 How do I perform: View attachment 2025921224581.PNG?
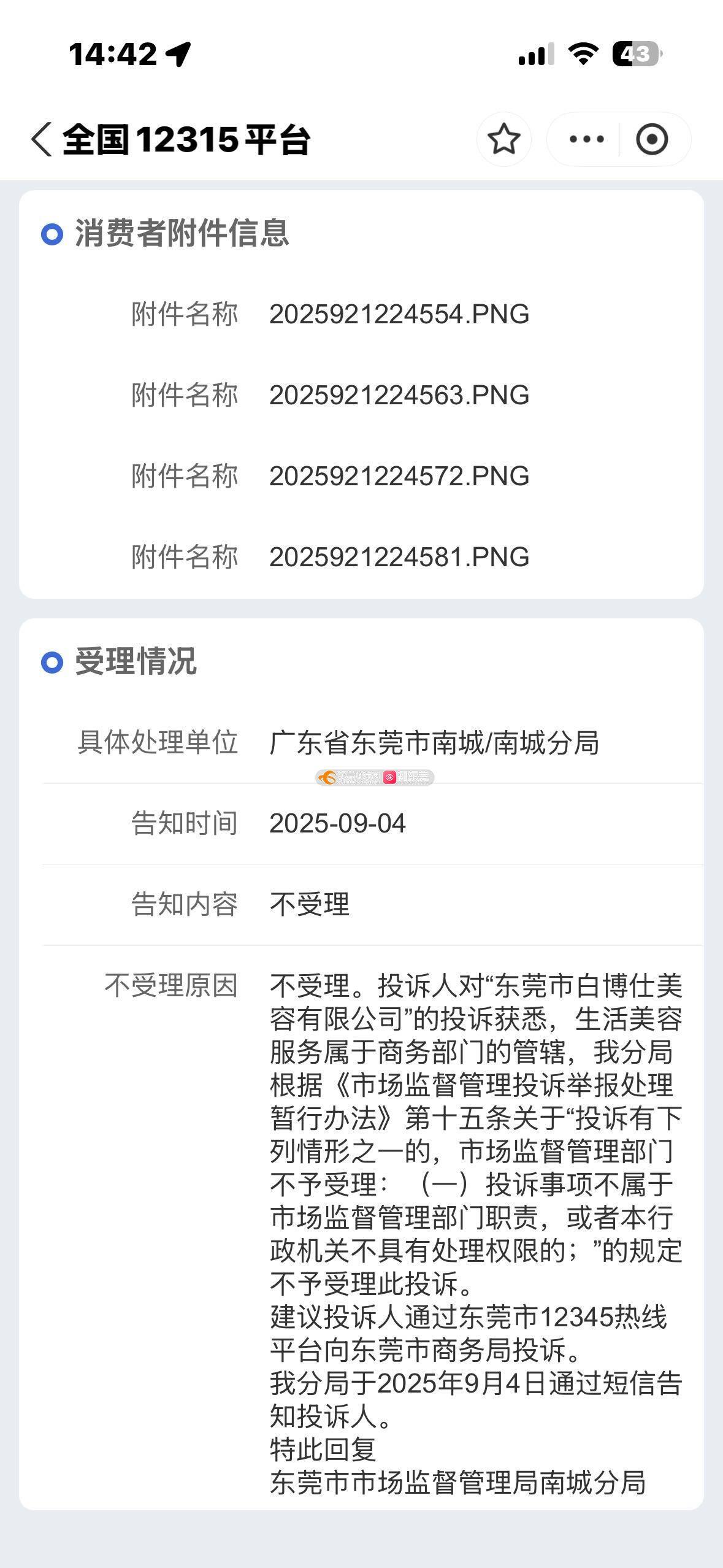click(399, 557)
